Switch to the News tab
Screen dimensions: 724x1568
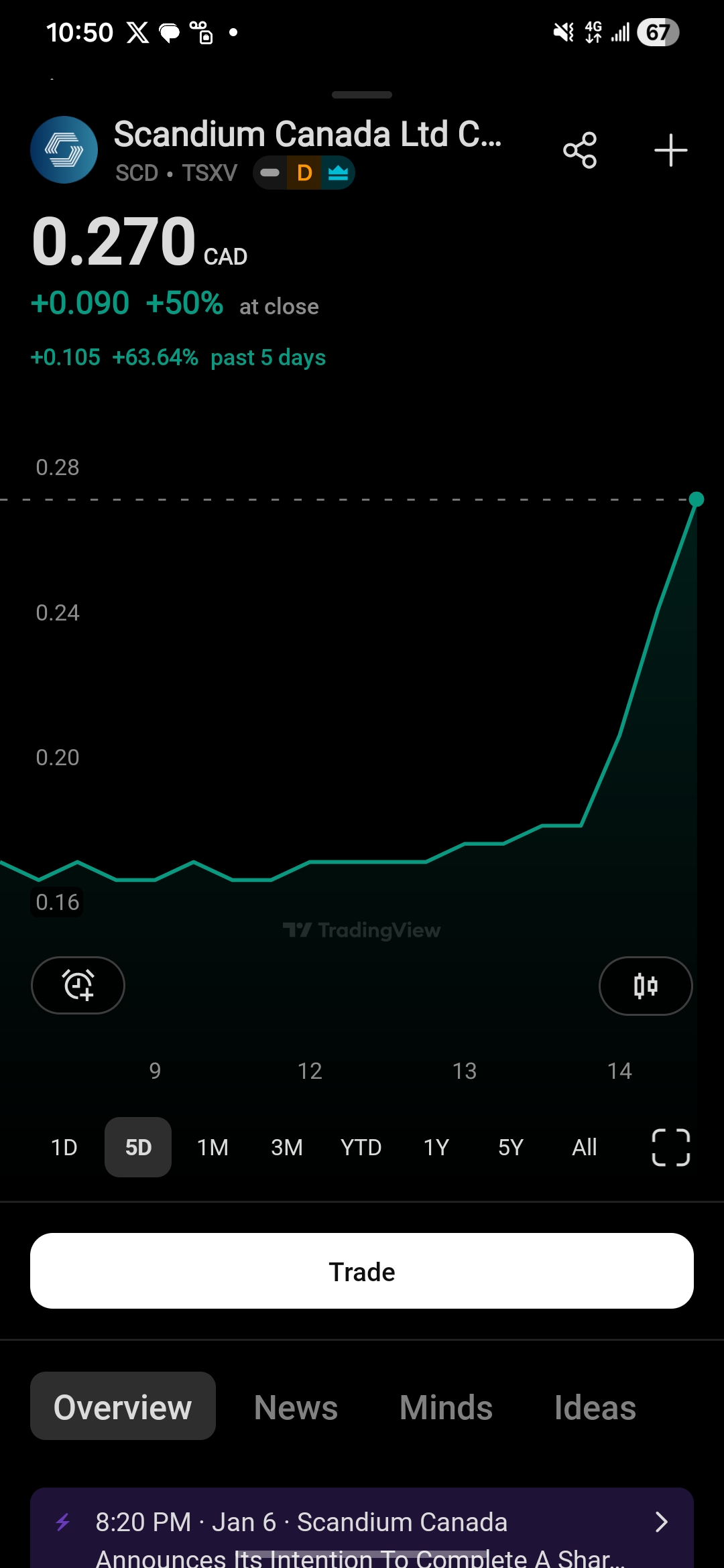296,1407
